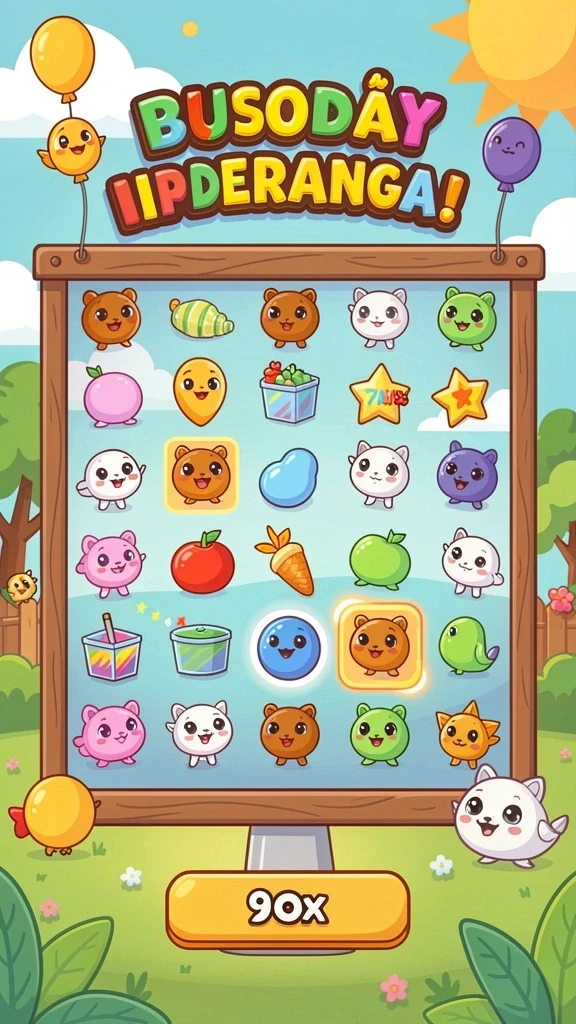
Task: Tap the orange sun creature tile
Action: point(468,735)
